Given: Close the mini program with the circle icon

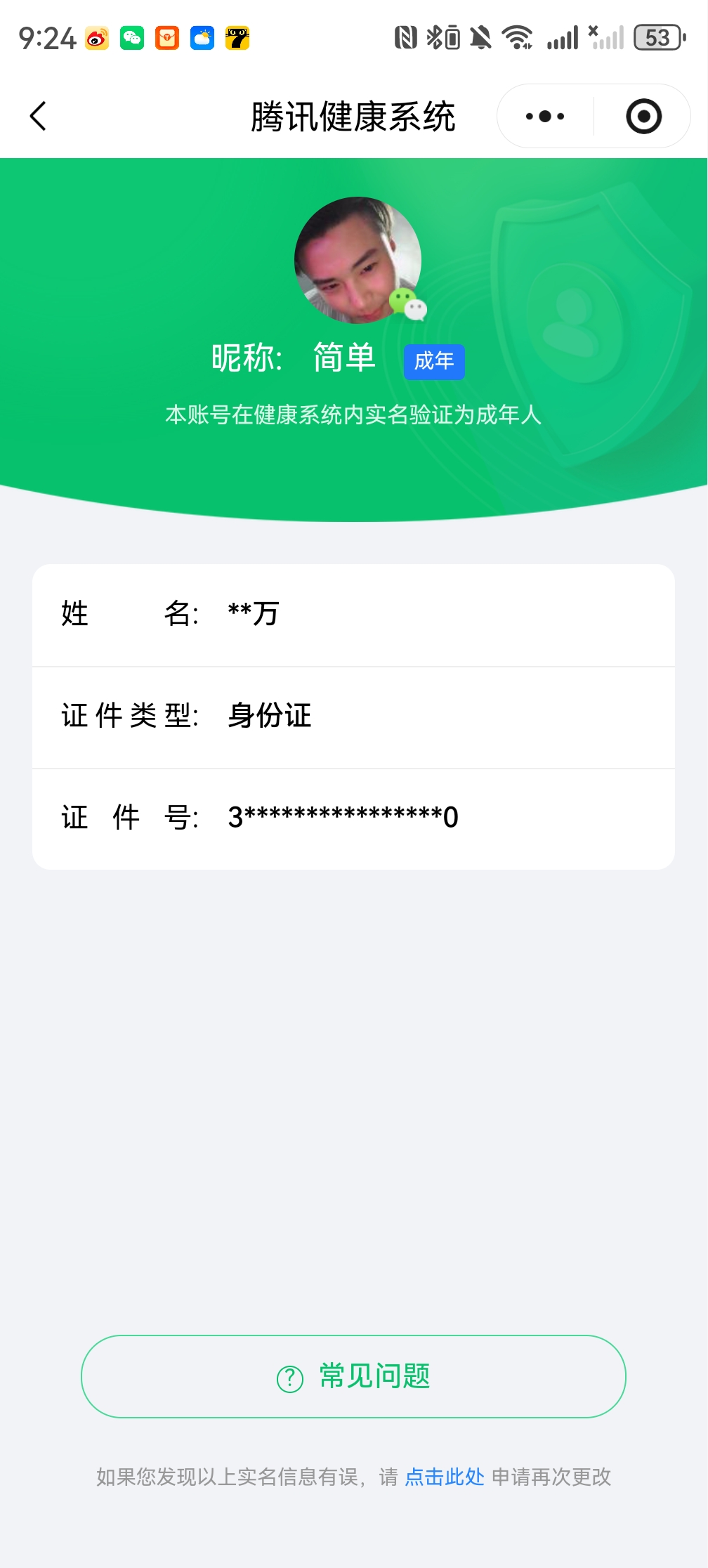Looking at the screenshot, I should 643,116.
